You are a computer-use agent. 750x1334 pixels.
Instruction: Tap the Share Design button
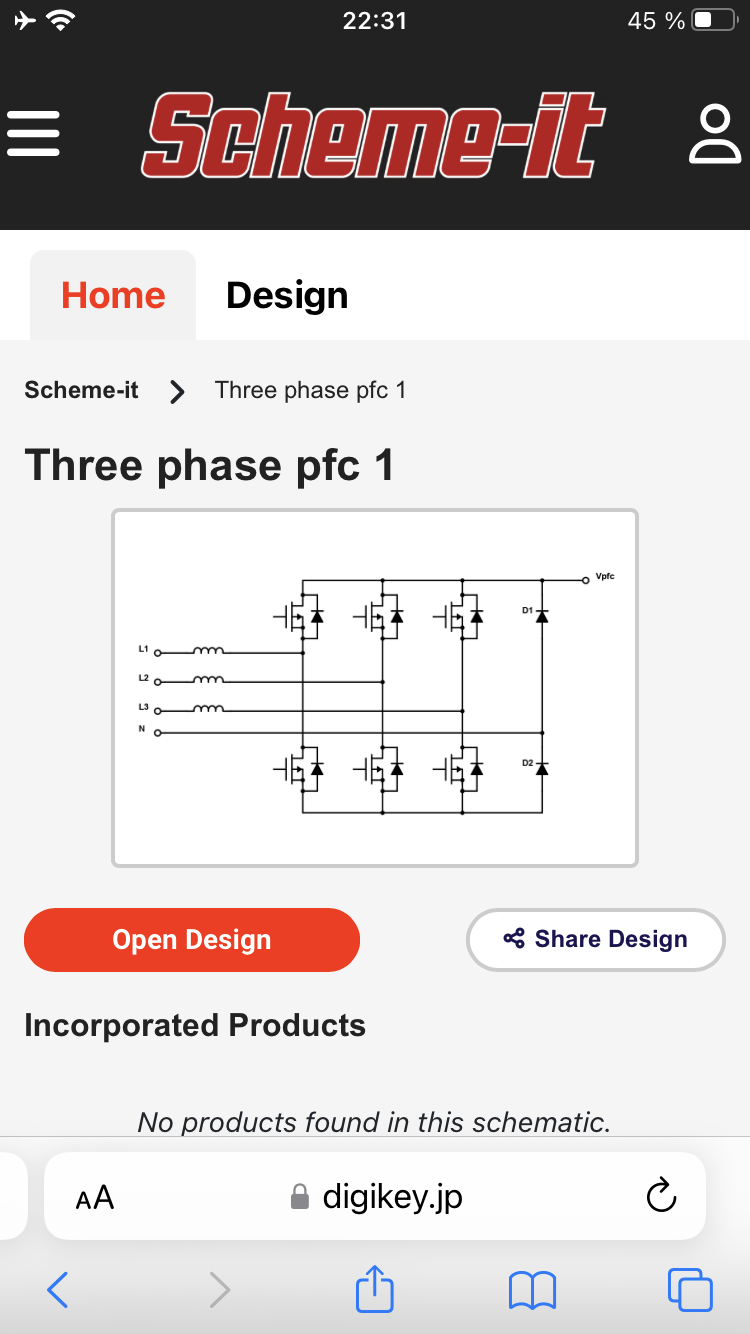(596, 939)
